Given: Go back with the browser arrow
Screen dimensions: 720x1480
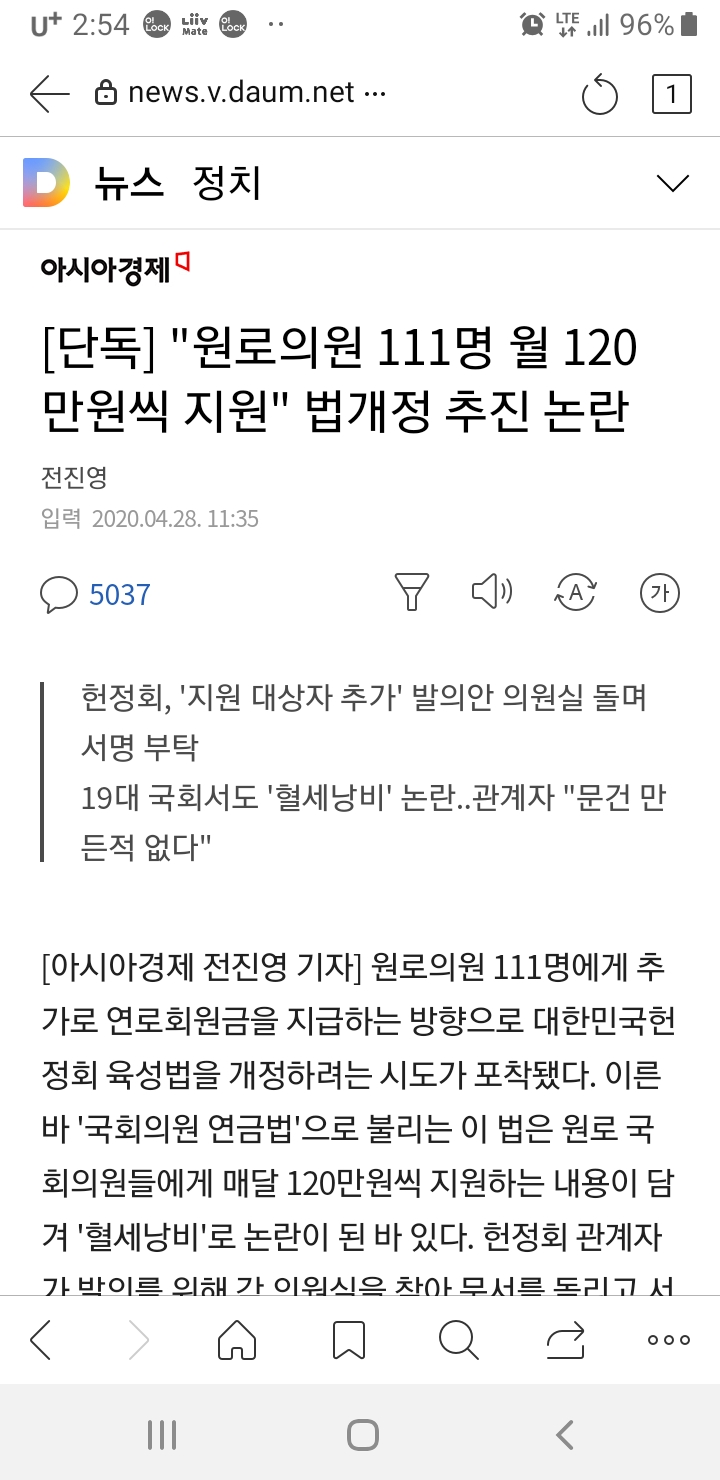Looking at the screenshot, I should pyautogui.click(x=49, y=94).
